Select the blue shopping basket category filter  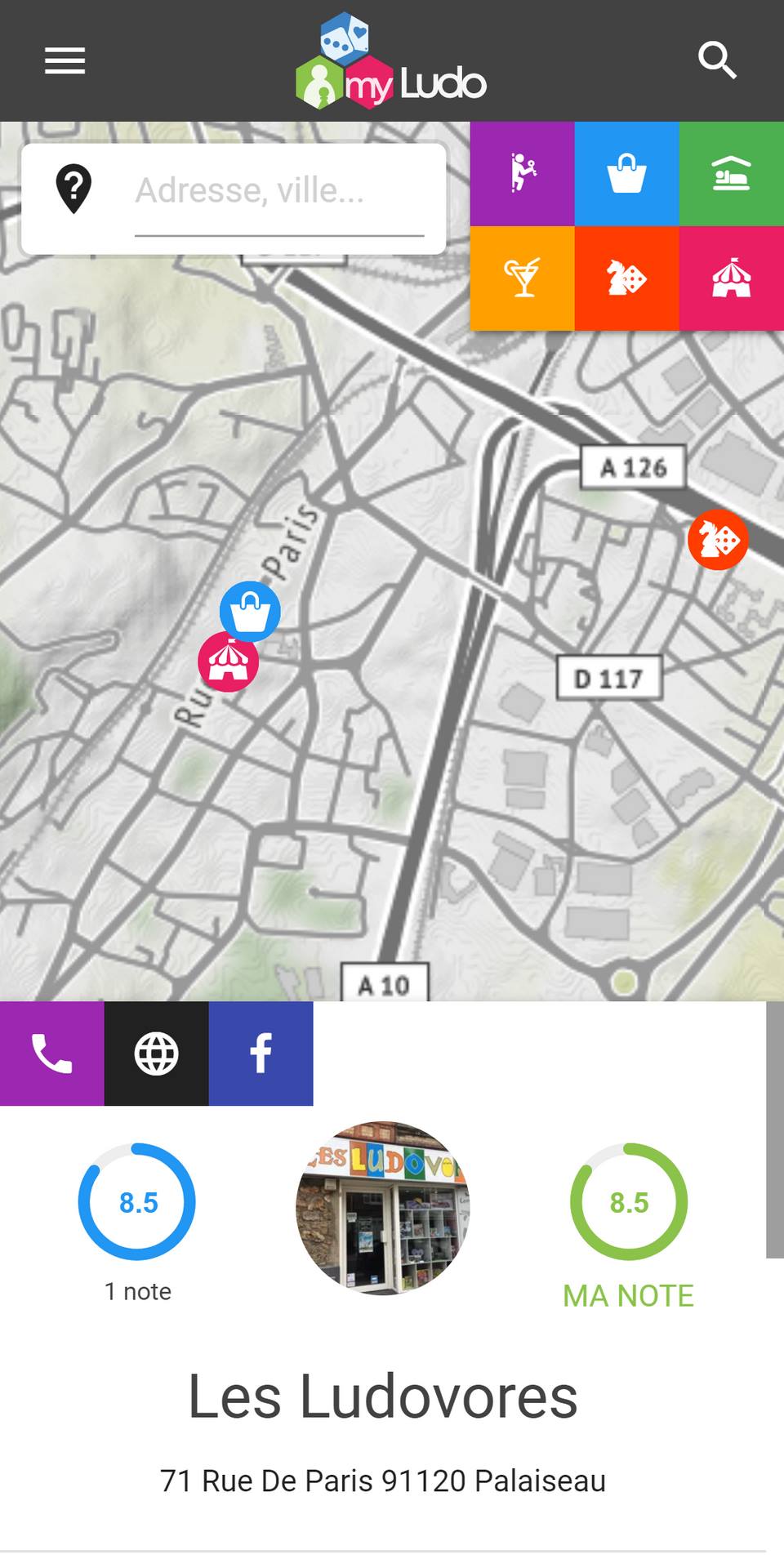click(626, 173)
